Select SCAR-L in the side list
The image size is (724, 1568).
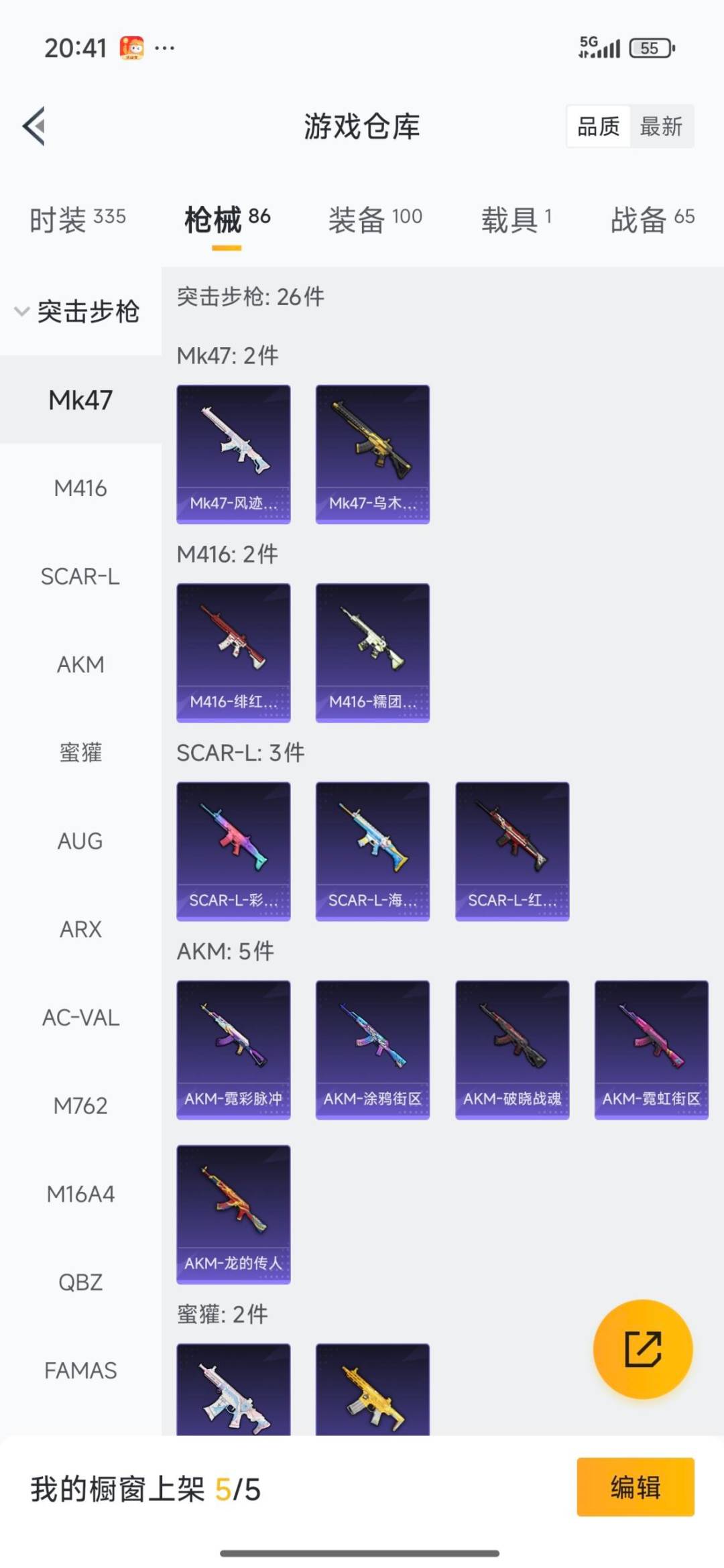click(80, 577)
